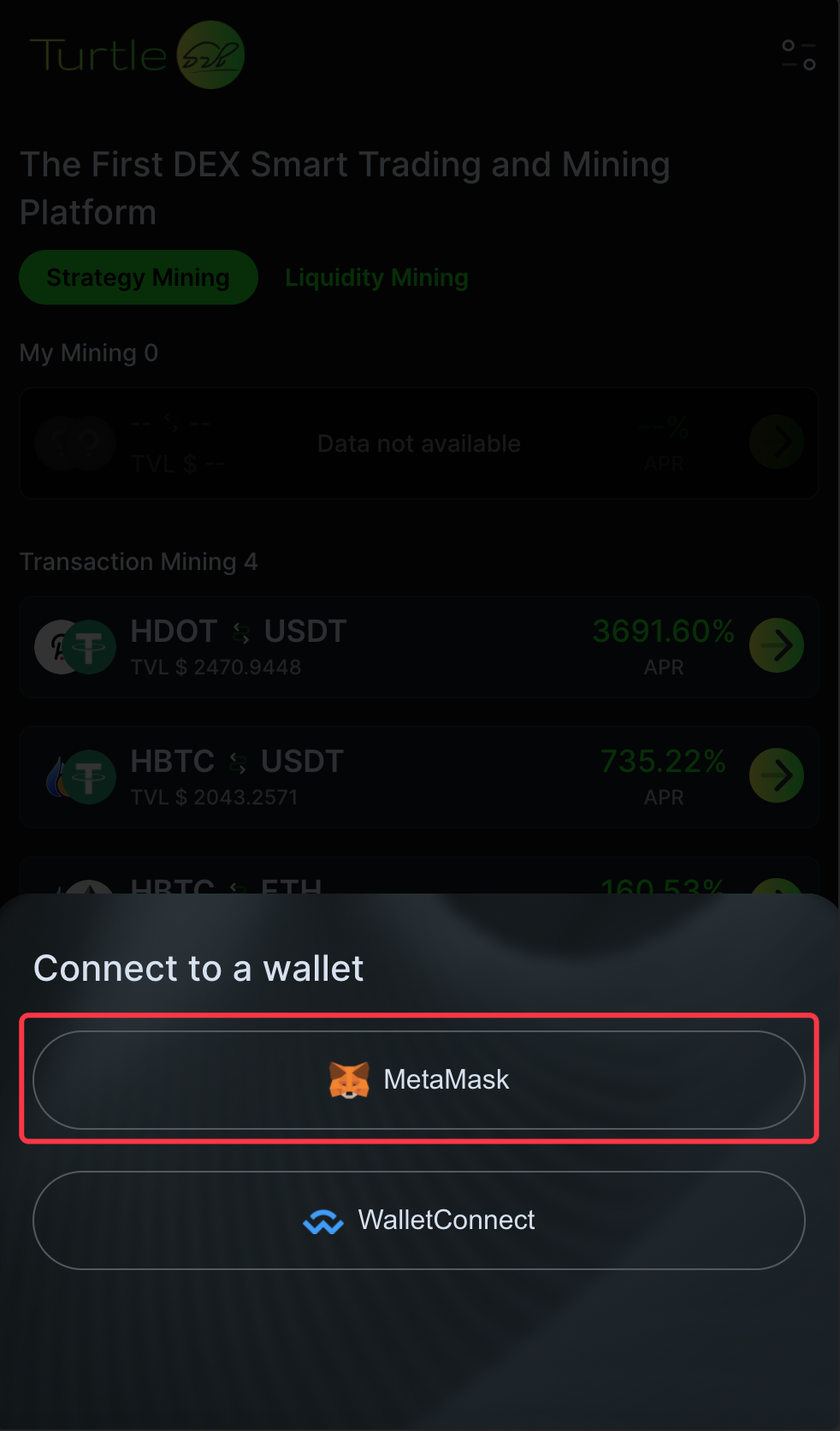The height and width of the screenshot is (1431, 840).
Task: Open the settings sliders icon
Action: pos(798,55)
